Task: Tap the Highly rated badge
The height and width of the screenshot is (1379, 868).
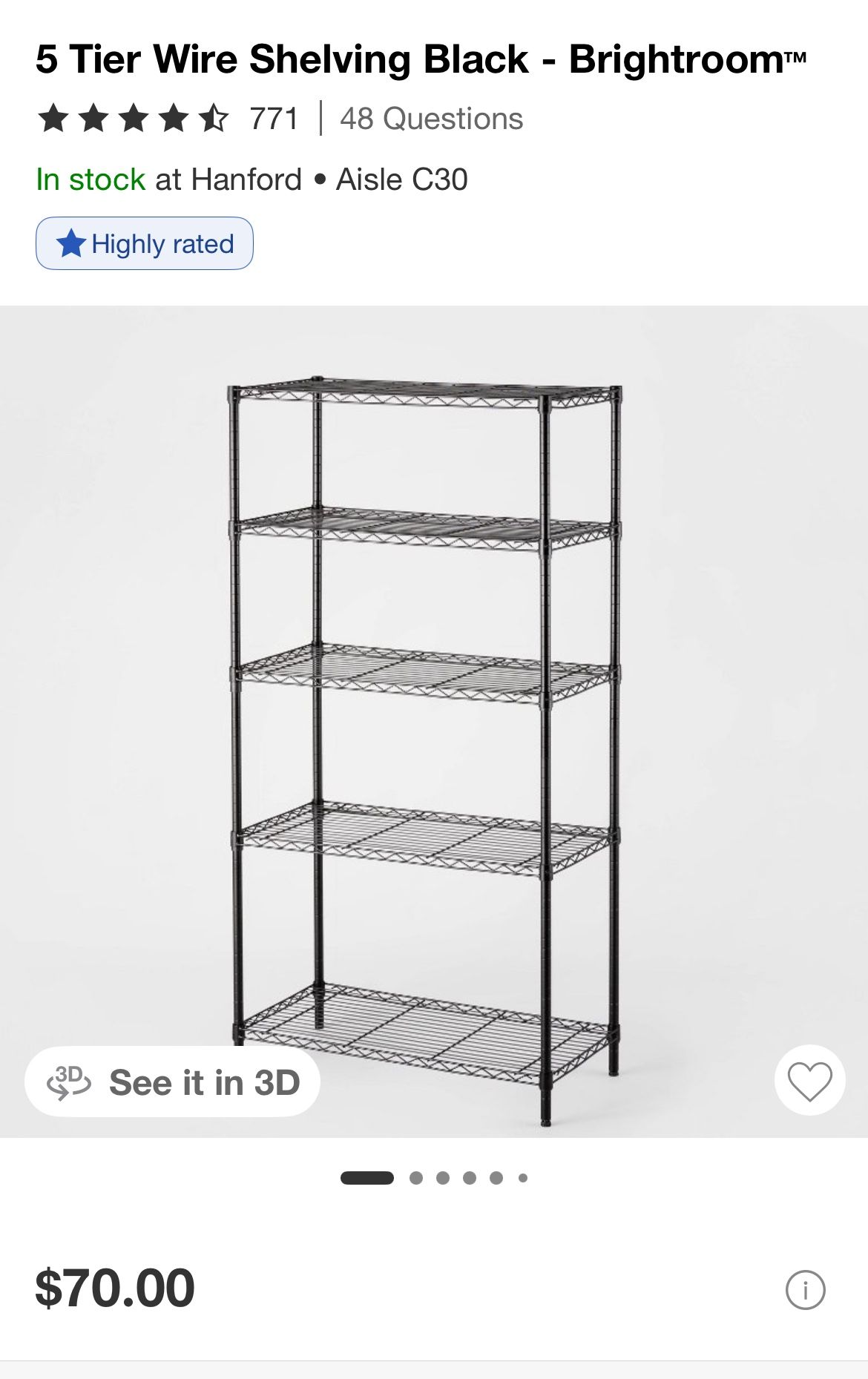Action: point(145,243)
